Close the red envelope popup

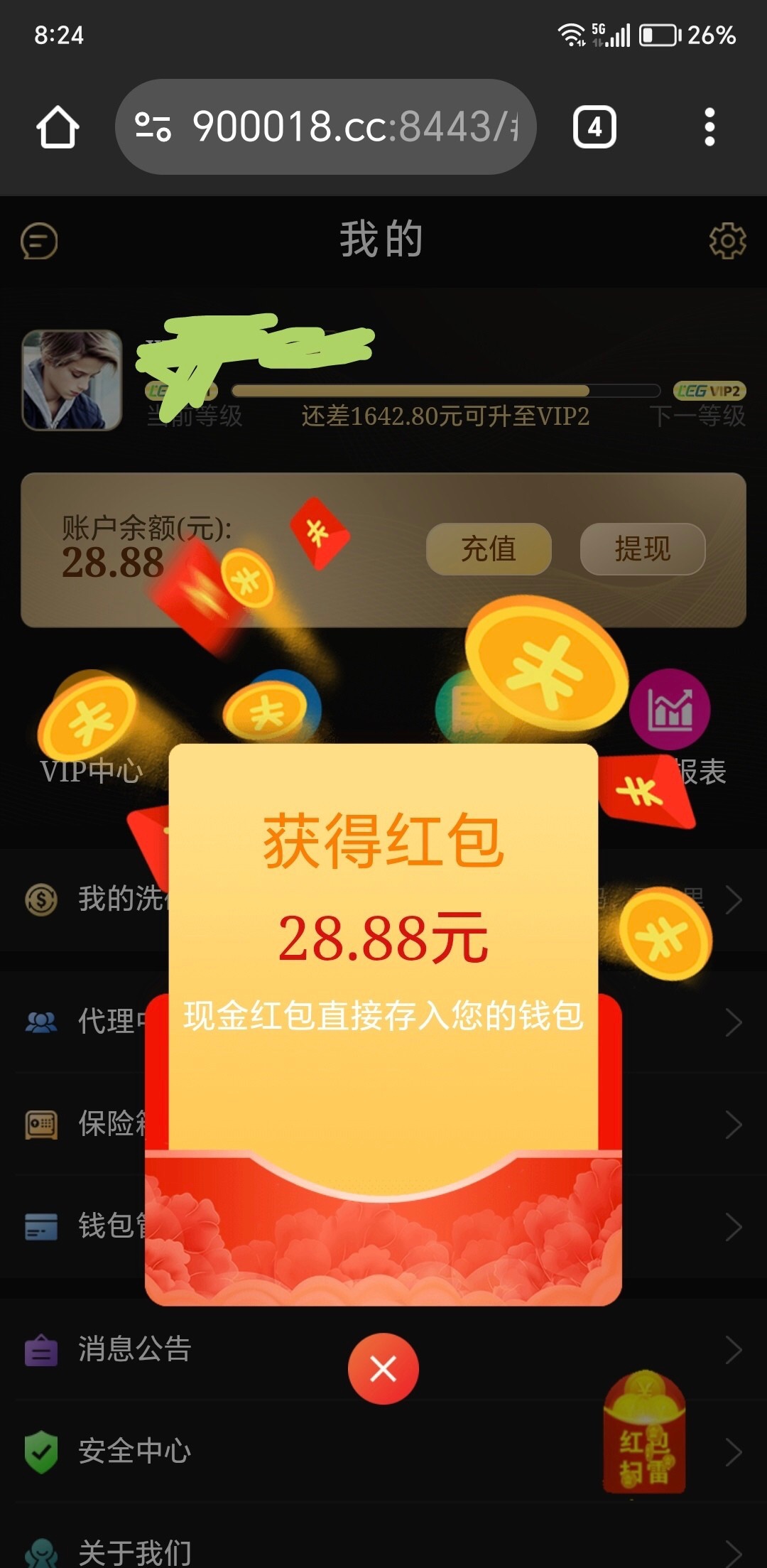pyautogui.click(x=383, y=1368)
